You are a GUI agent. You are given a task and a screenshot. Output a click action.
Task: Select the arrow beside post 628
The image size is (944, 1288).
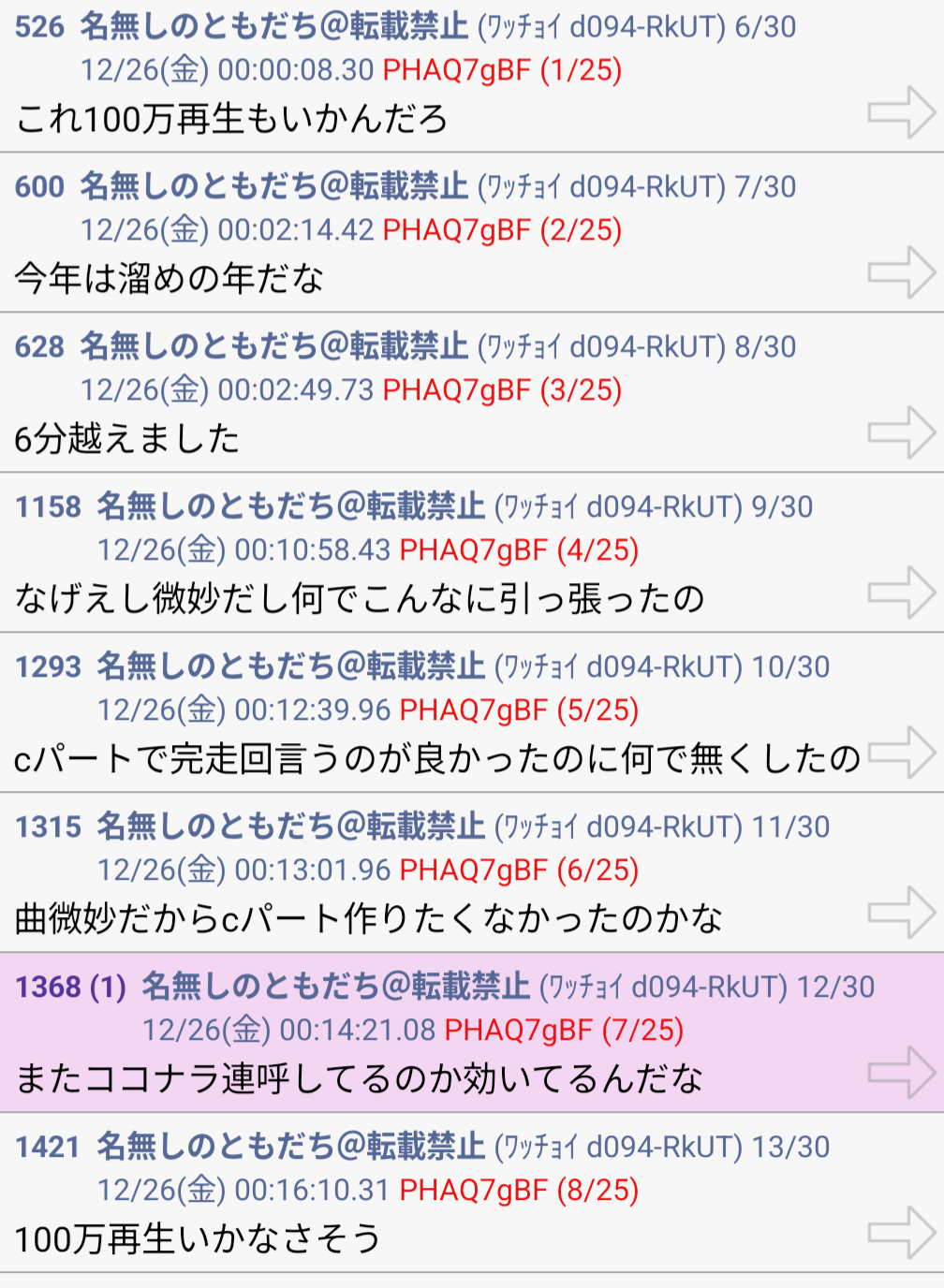click(x=901, y=432)
